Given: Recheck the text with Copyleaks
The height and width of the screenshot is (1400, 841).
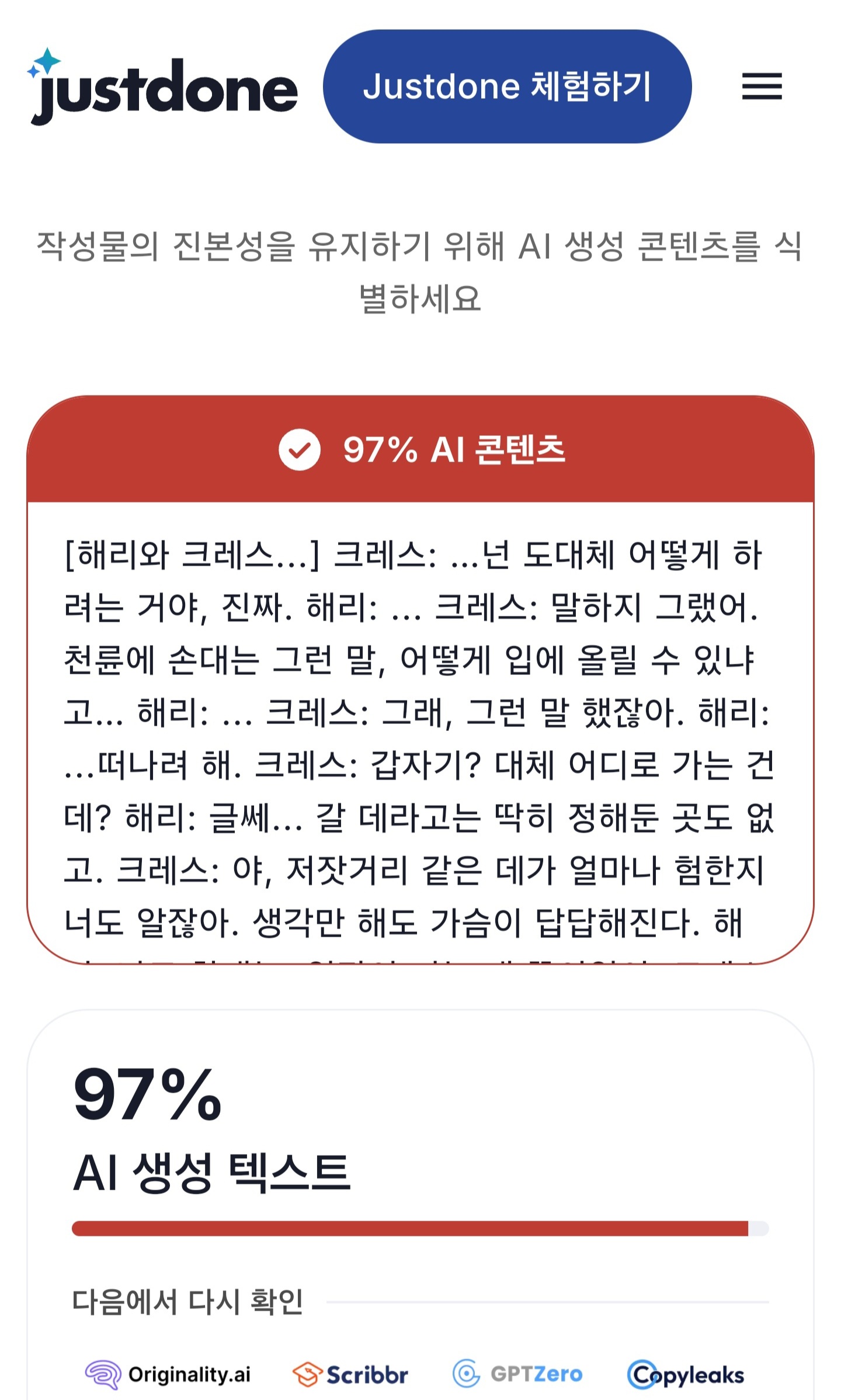Looking at the screenshot, I should point(686,1374).
